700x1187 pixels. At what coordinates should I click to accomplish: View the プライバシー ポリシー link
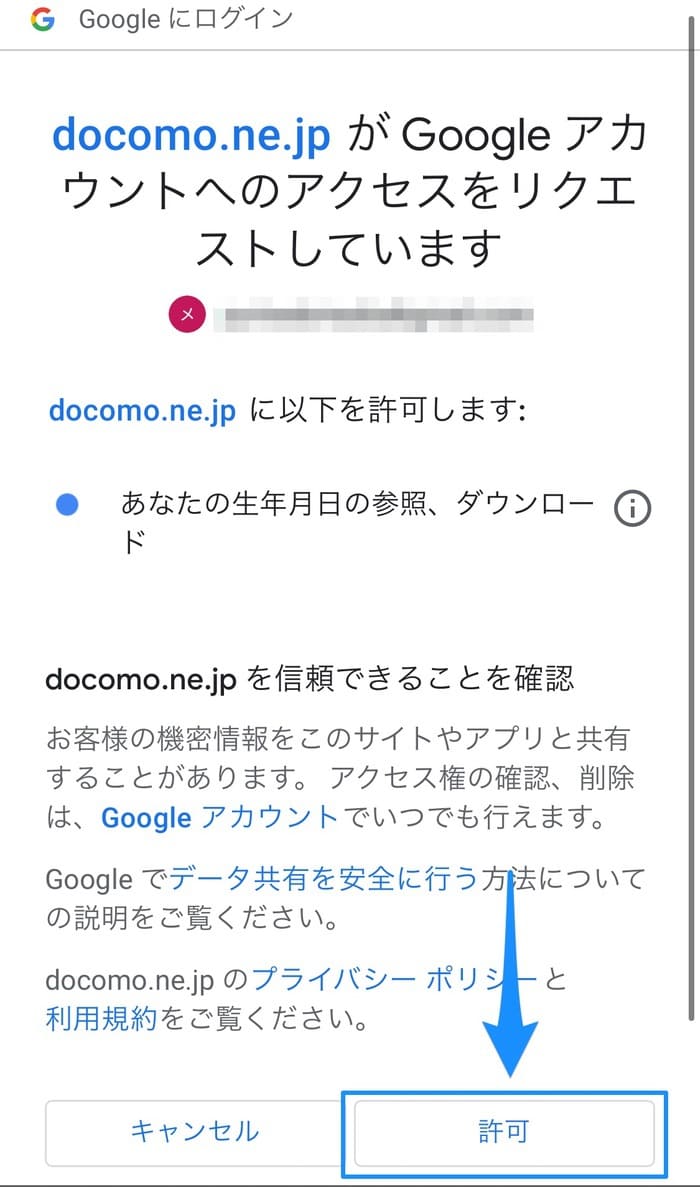(394, 979)
